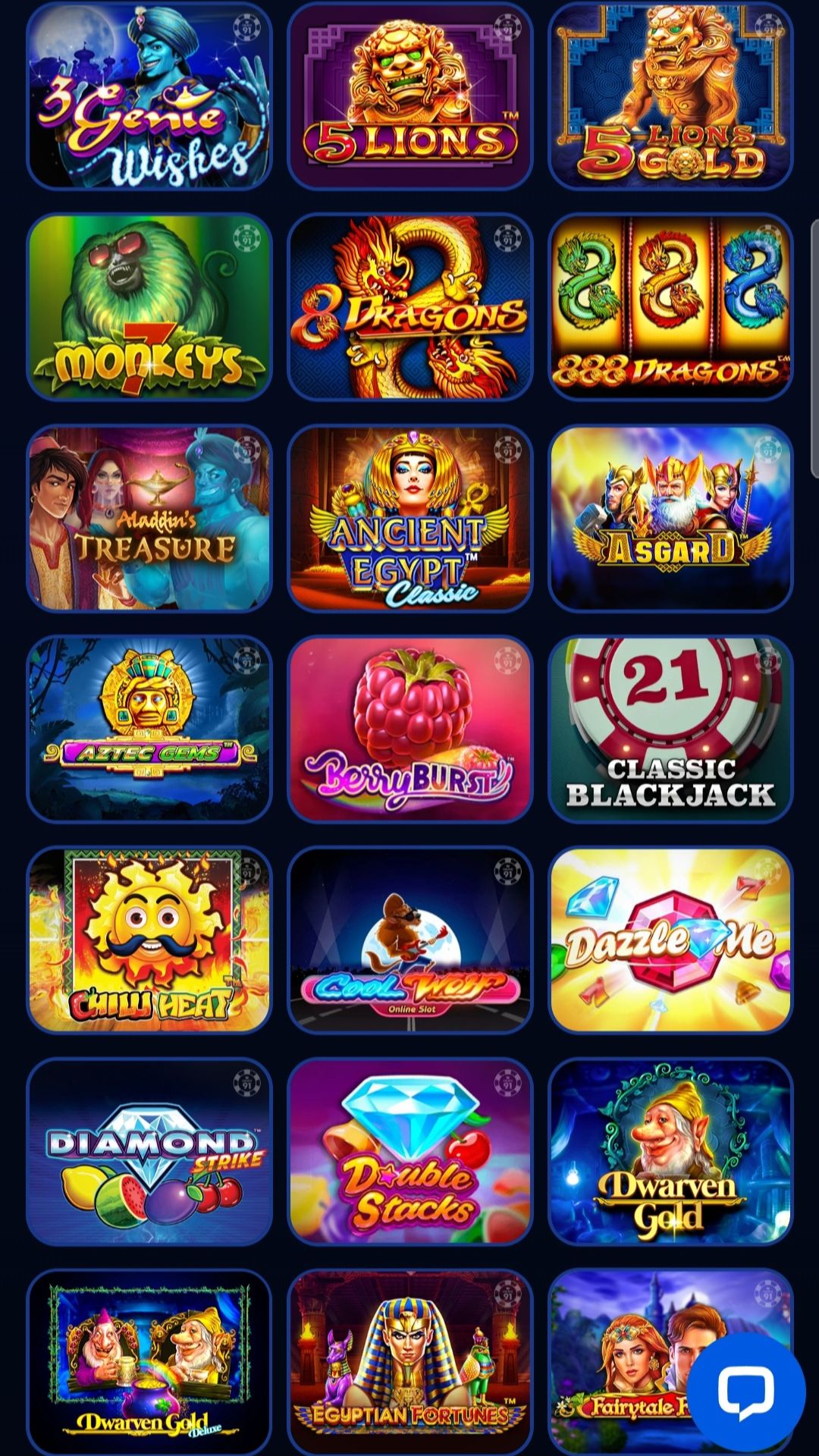
Task: Open 5 Lions Gold game tile
Action: click(x=670, y=96)
